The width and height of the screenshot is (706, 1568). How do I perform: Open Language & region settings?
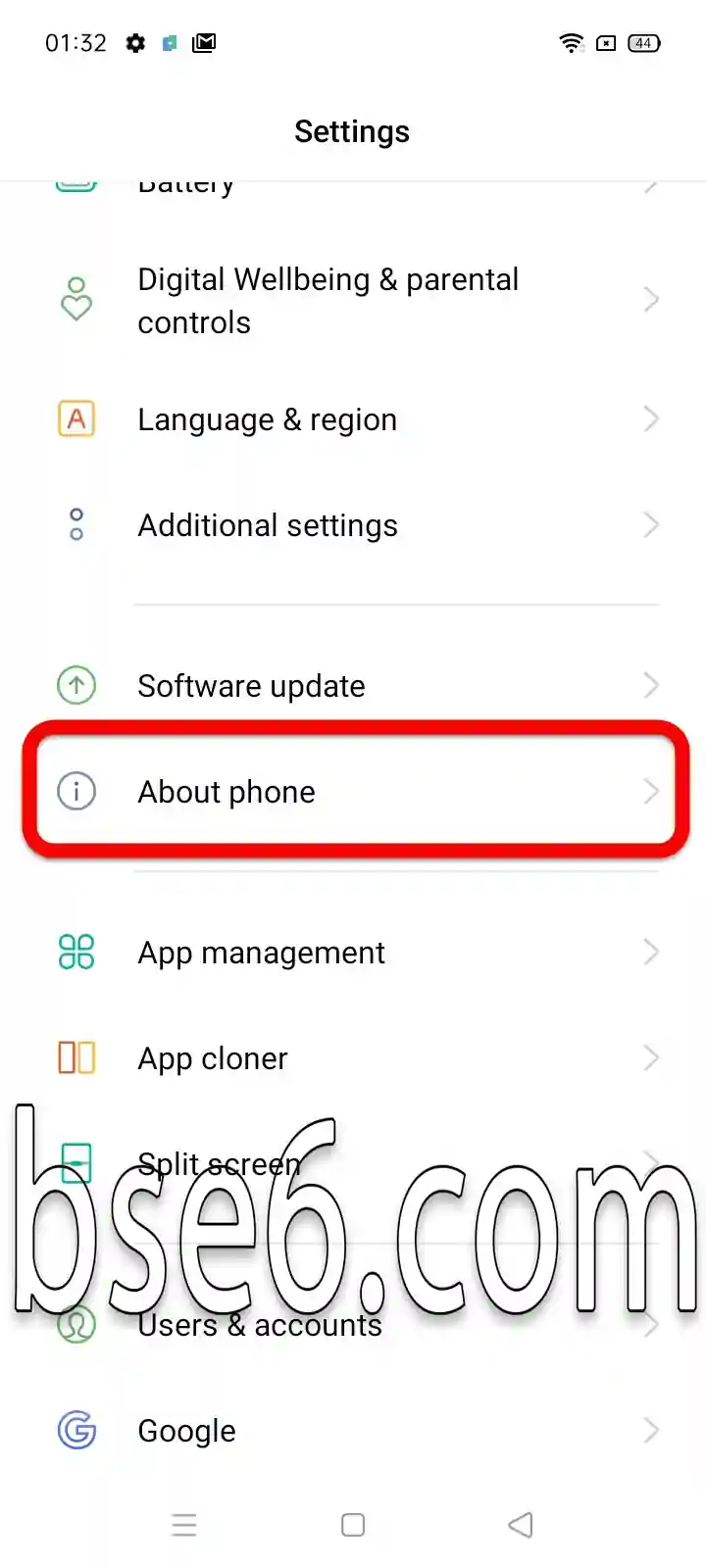pyautogui.click(x=353, y=419)
